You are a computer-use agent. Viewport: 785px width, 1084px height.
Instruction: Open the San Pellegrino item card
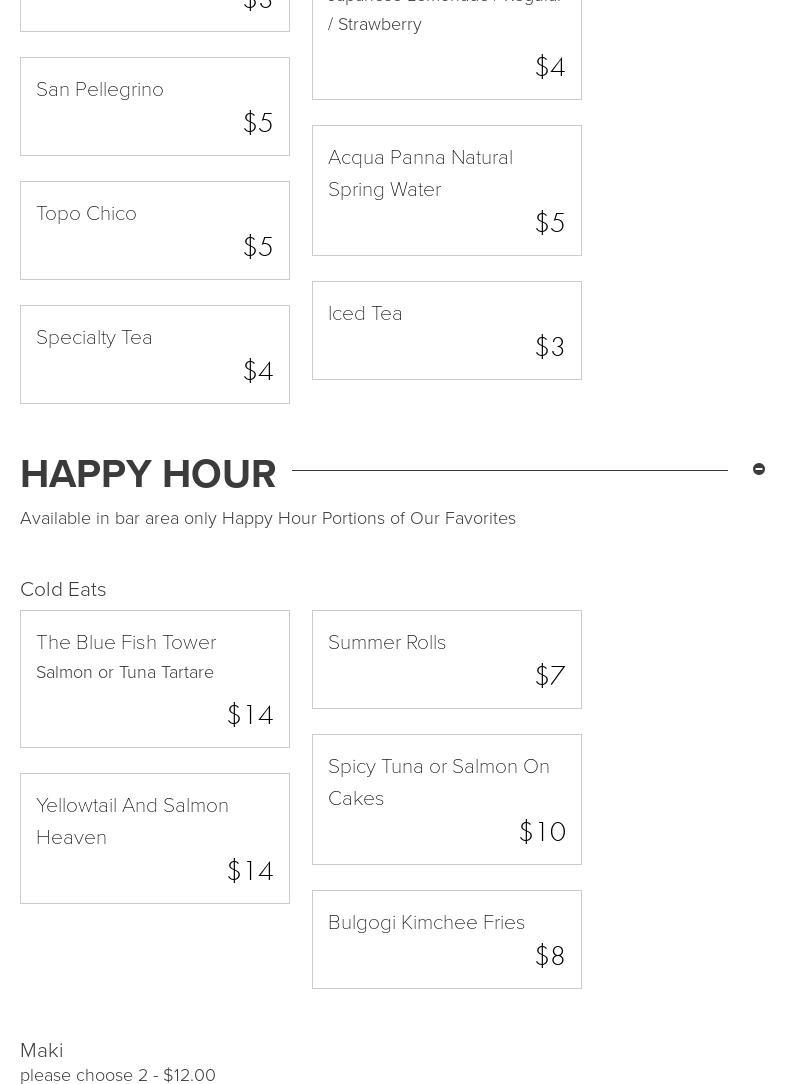point(155,106)
